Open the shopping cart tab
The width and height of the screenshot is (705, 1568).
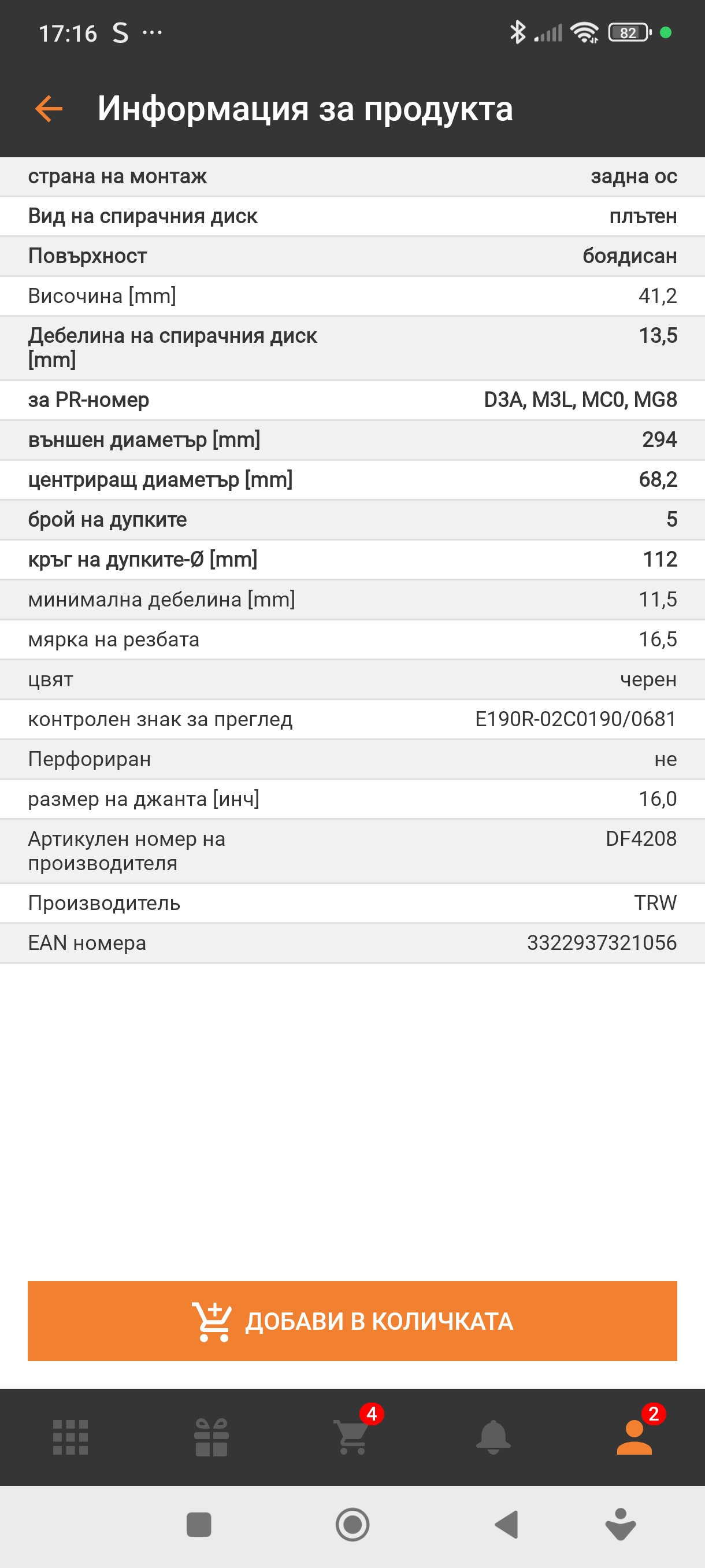[x=353, y=1438]
